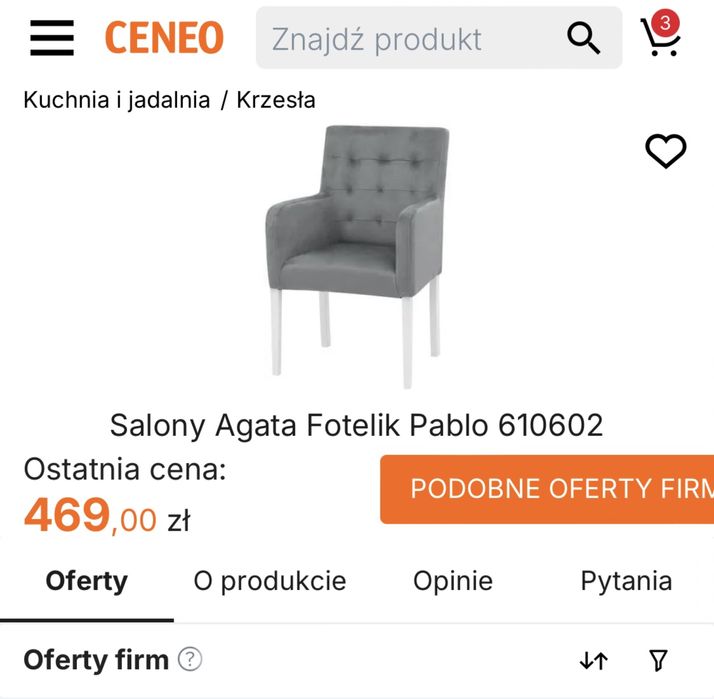Image resolution: width=714 pixels, height=699 pixels.
Task: View the Fotelik Pablo product photo
Action: point(355,255)
